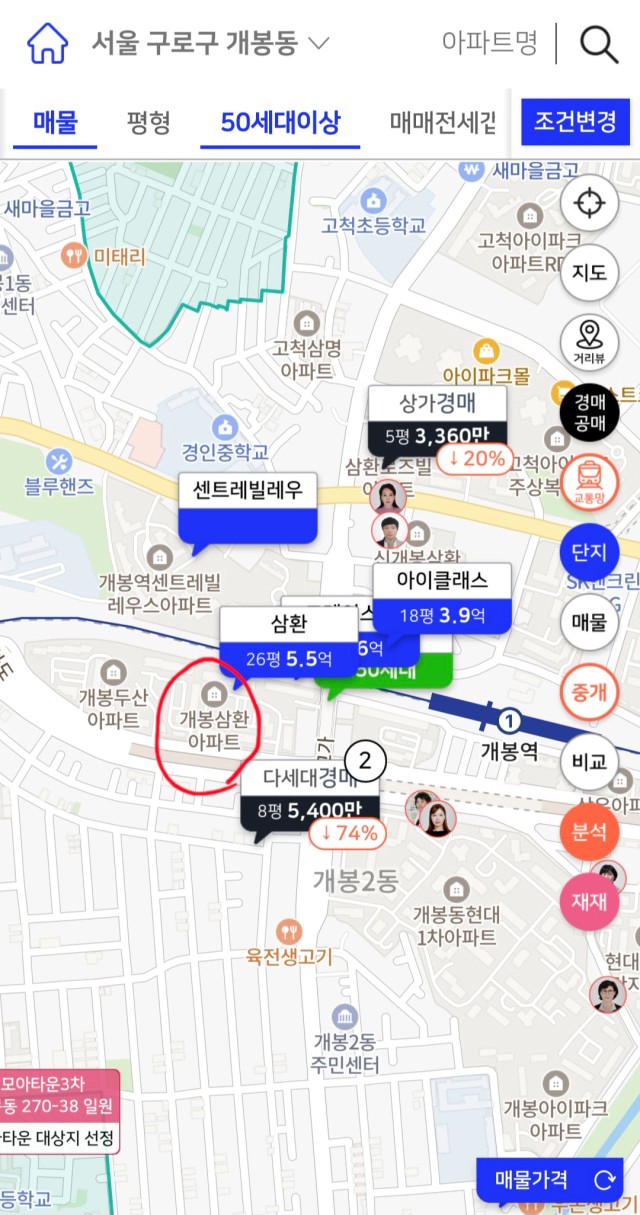This screenshot has height=1215, width=640.
Task: Open the search magnifier icon
Action: 598,44
